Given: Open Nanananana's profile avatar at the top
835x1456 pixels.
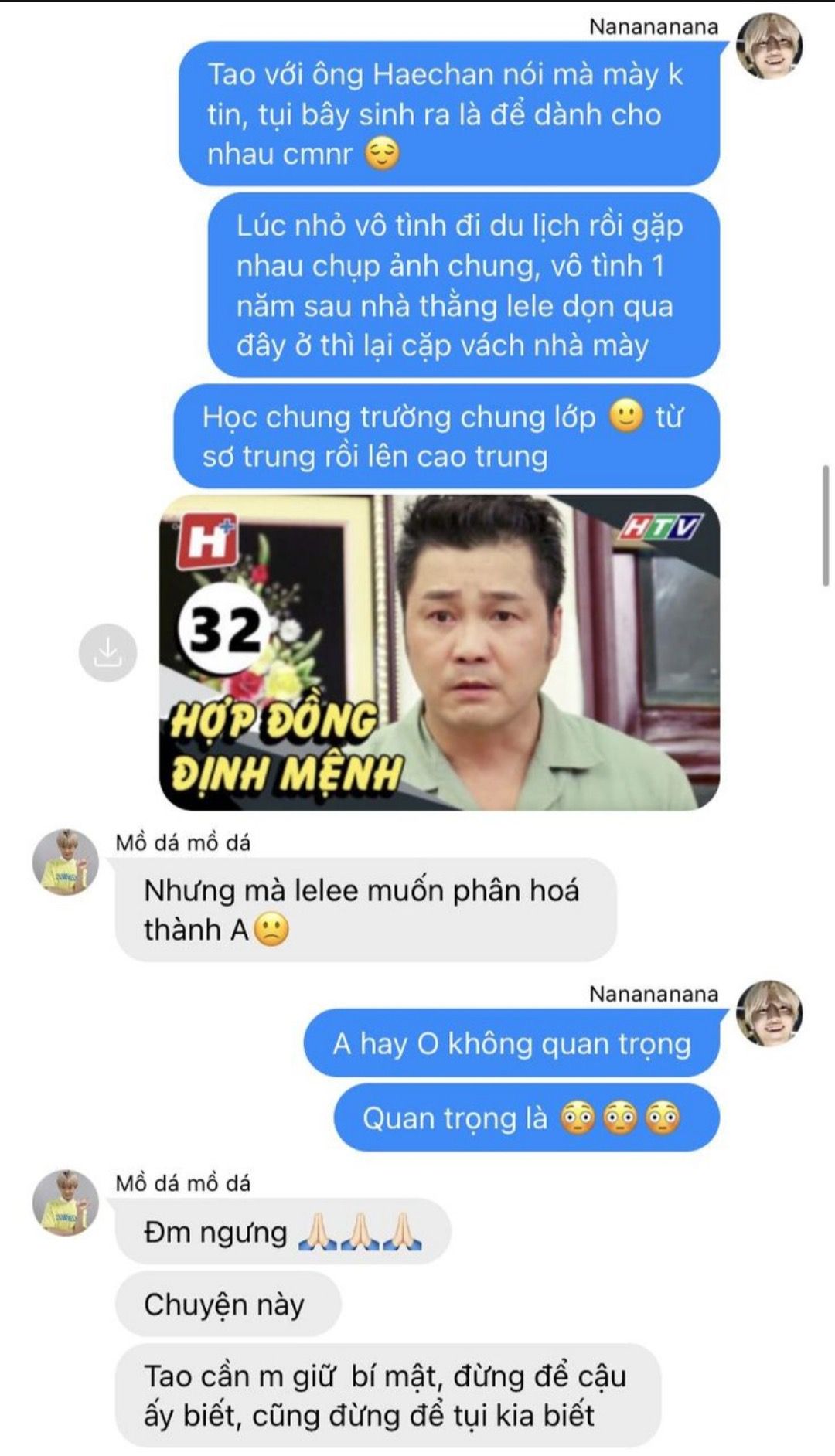Looking at the screenshot, I should pos(769,46).
